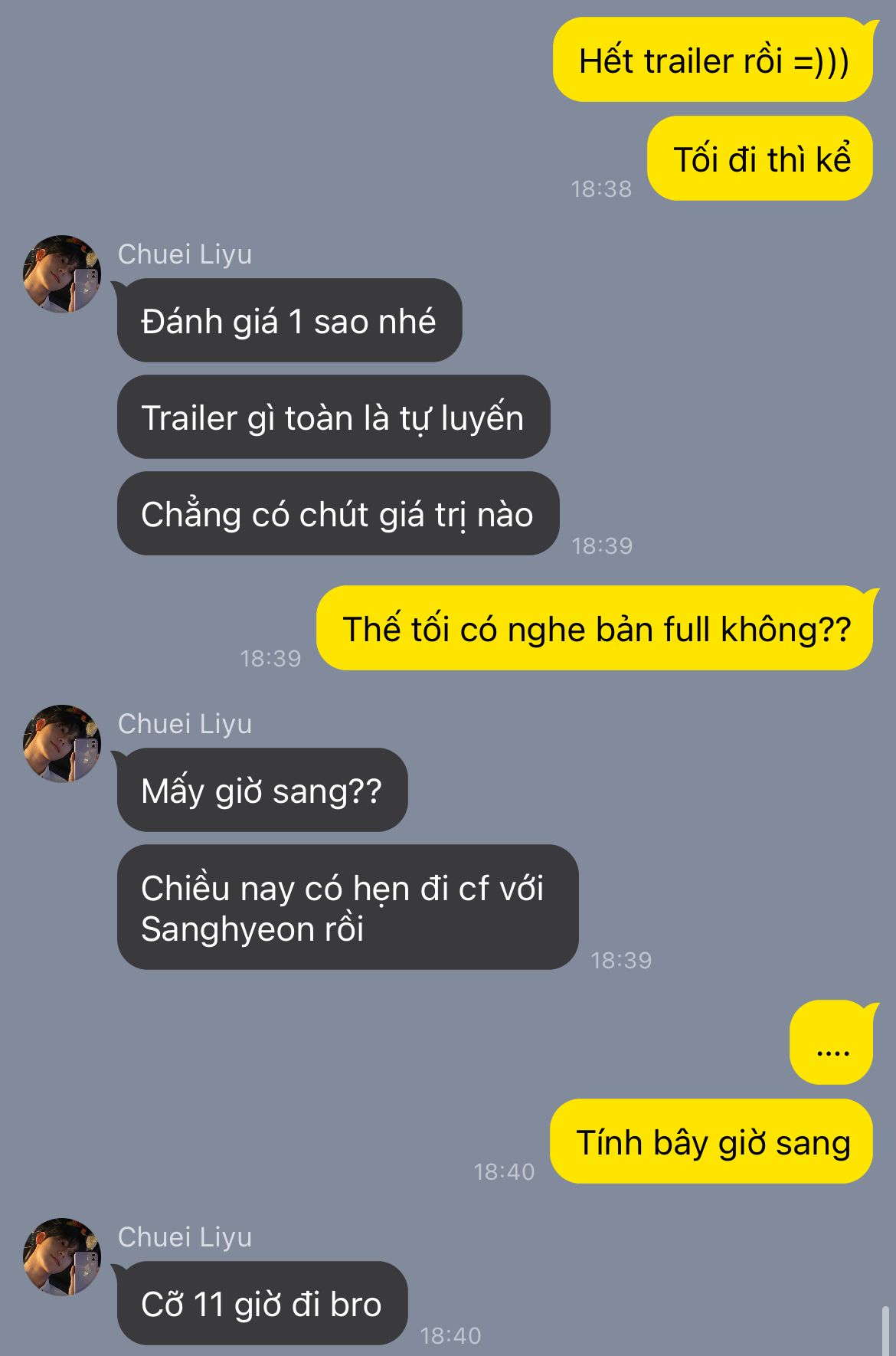The image size is (896, 1356).
Task: Open Chuei Liyu's avatar beside "Đánh giá 1 sao nhé"
Action: tap(62, 274)
